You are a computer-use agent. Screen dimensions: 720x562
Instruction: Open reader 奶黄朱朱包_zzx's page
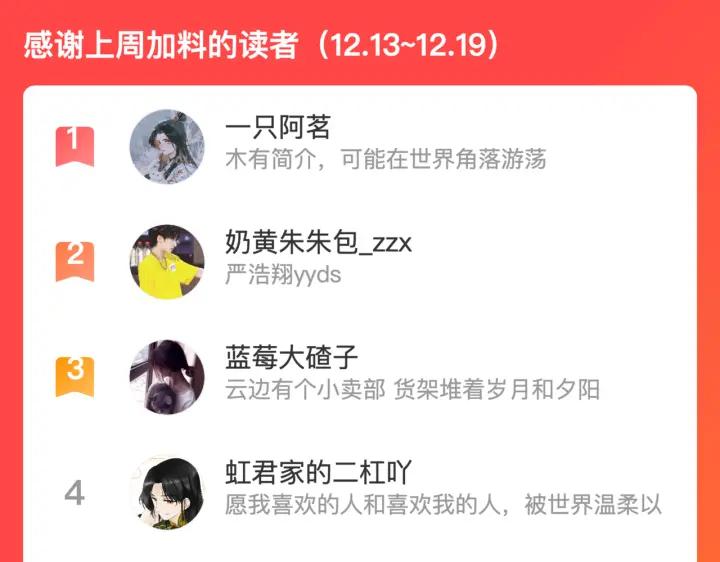click(360, 262)
